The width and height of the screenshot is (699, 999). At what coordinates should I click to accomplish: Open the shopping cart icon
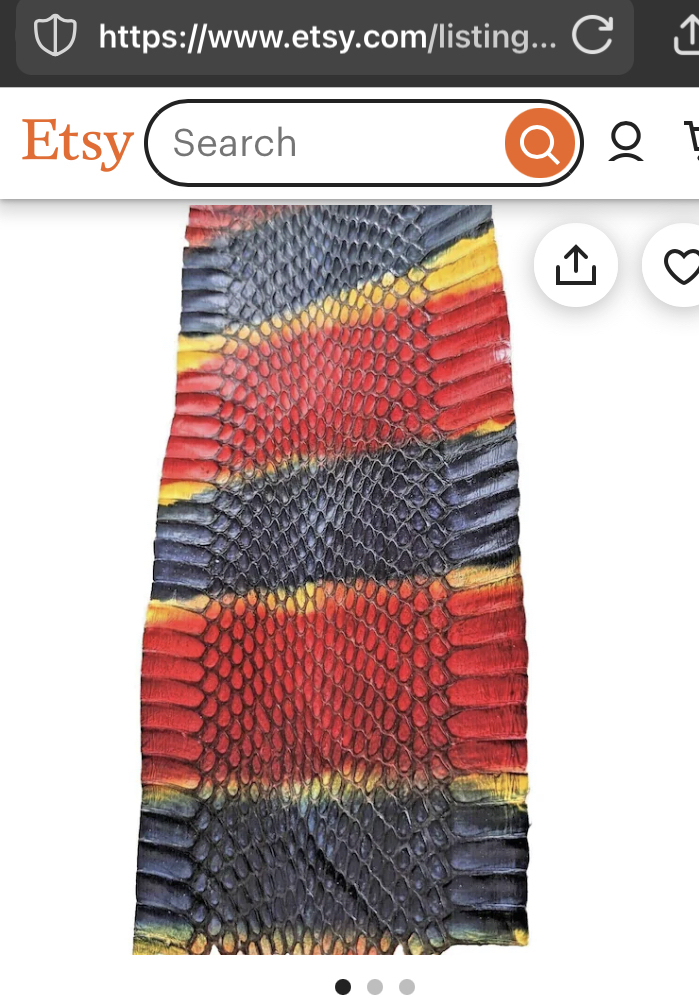(690, 142)
